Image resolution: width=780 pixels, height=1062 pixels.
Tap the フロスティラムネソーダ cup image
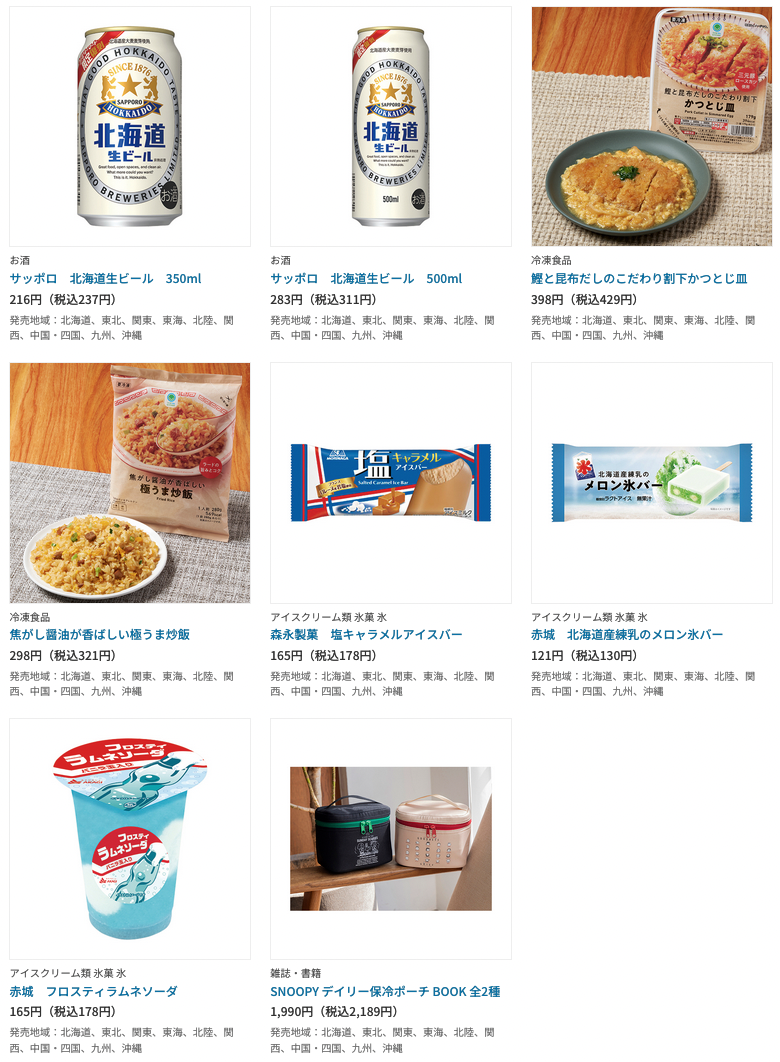130,839
